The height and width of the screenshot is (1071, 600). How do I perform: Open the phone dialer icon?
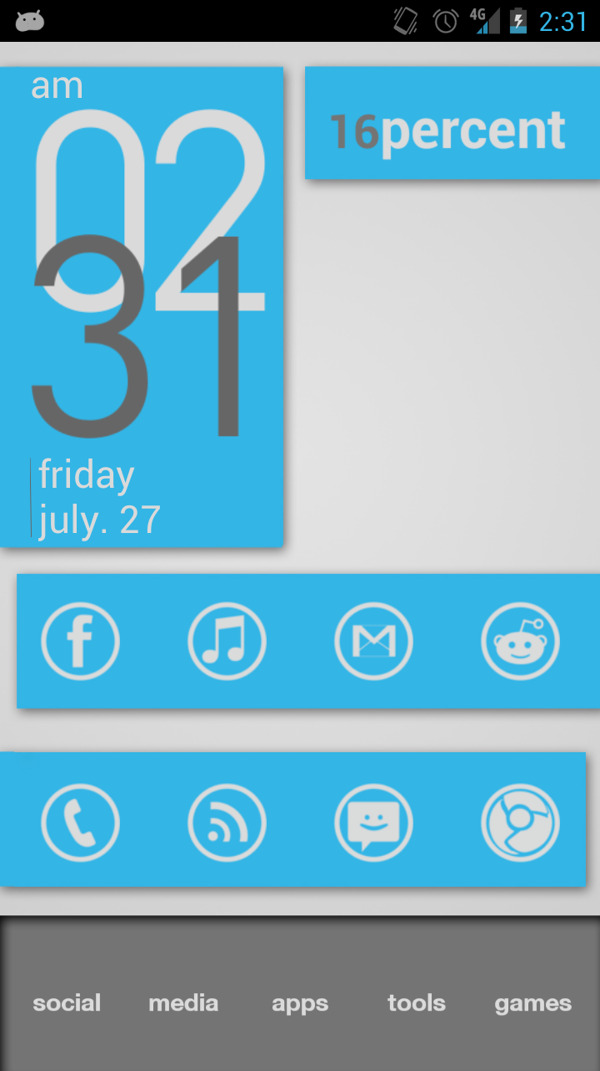(80, 823)
